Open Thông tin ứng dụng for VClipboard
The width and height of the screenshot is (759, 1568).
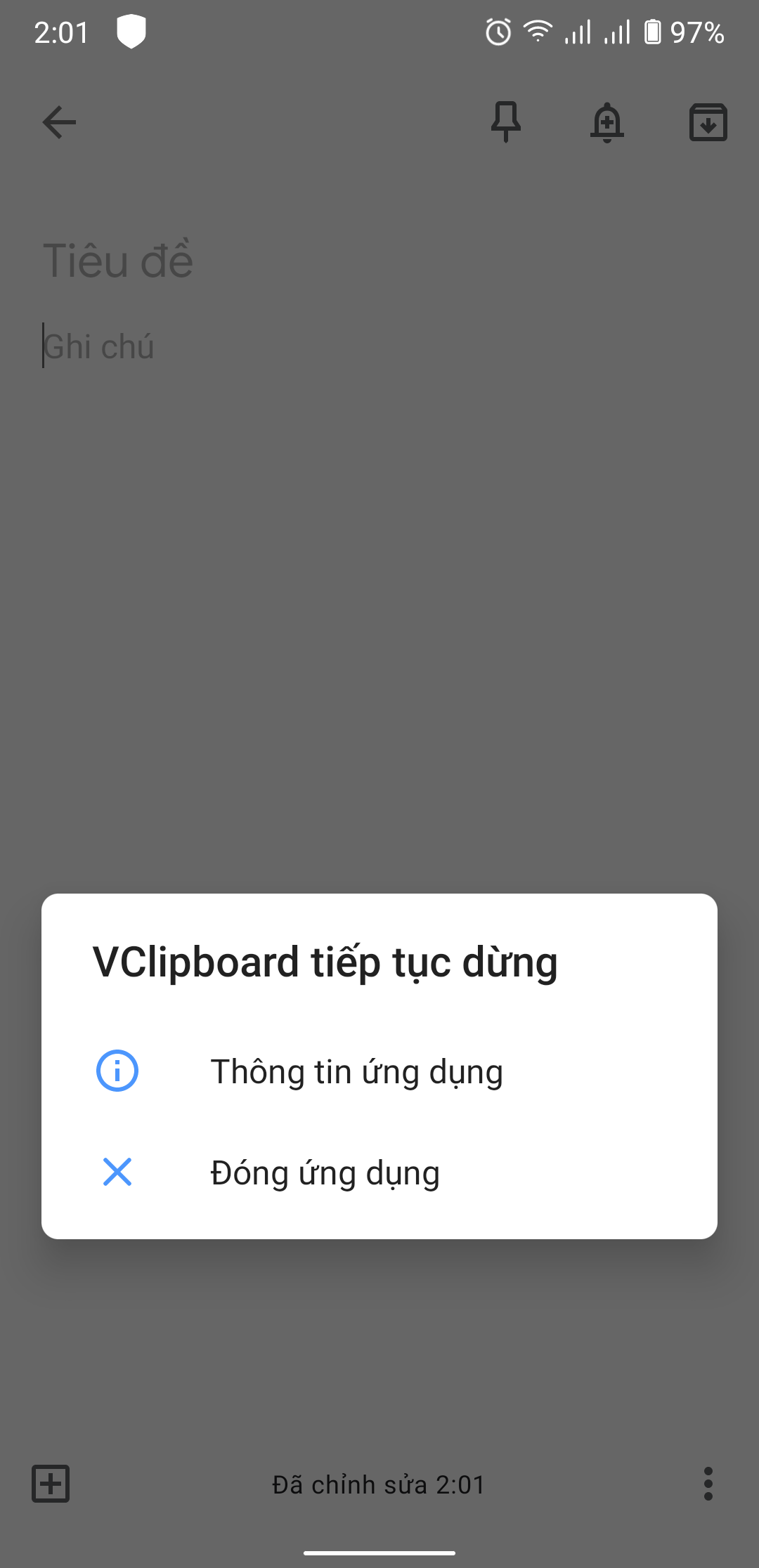pos(357,1072)
